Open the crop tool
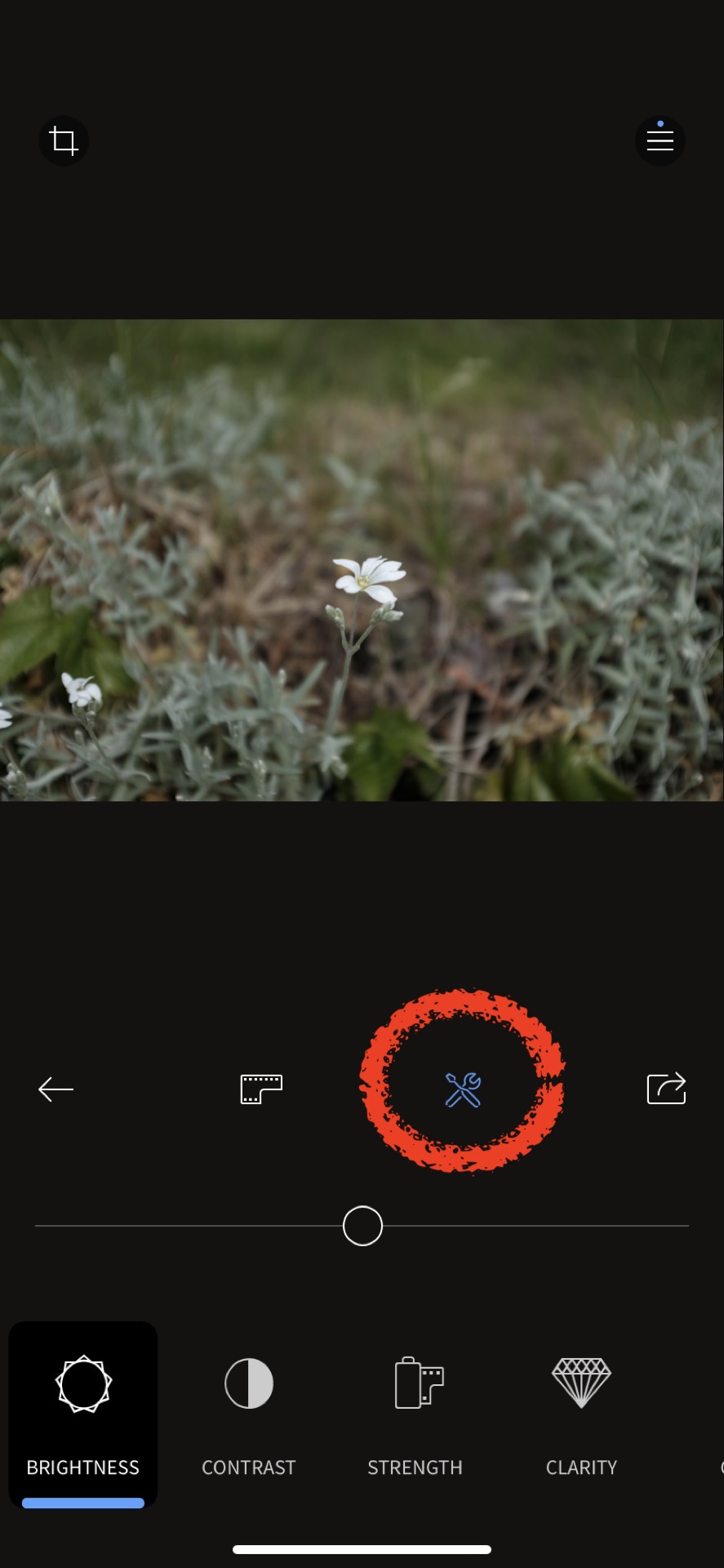Viewport: 724px width, 1568px height. 64,141
